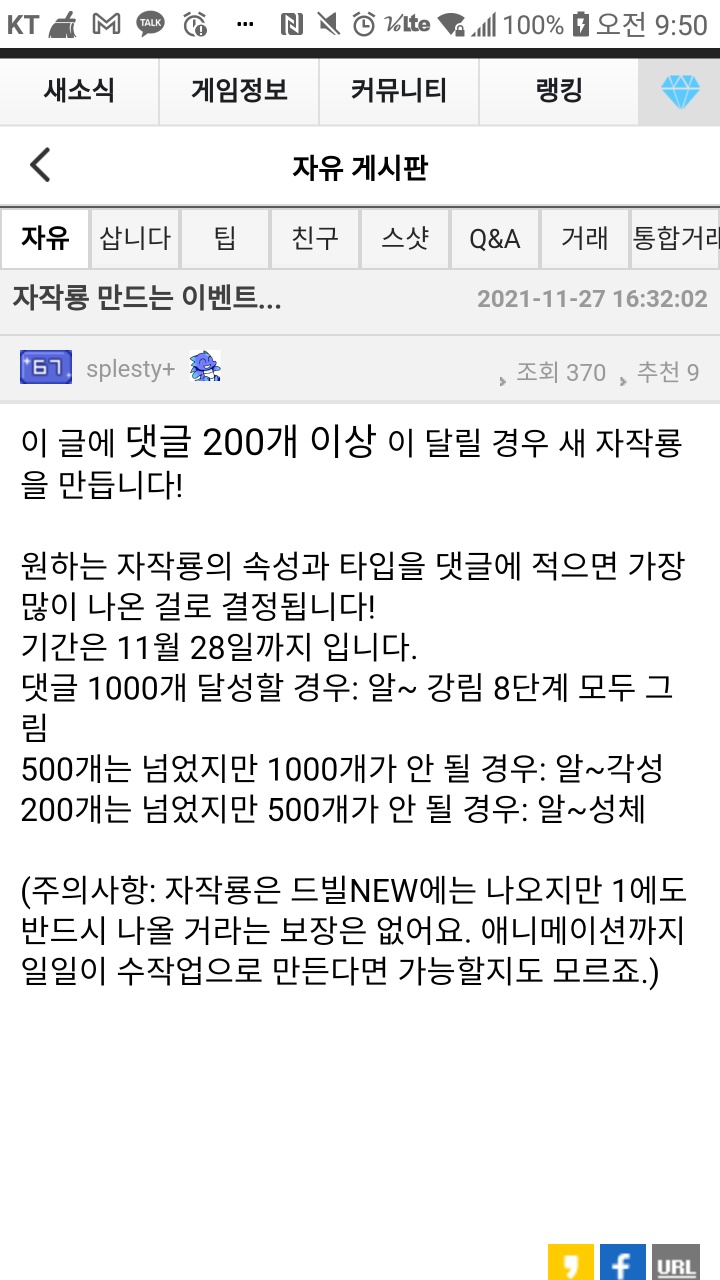Switch to the Q&A tab
Image resolution: width=720 pixels, height=1280 pixels.
pyautogui.click(x=495, y=238)
